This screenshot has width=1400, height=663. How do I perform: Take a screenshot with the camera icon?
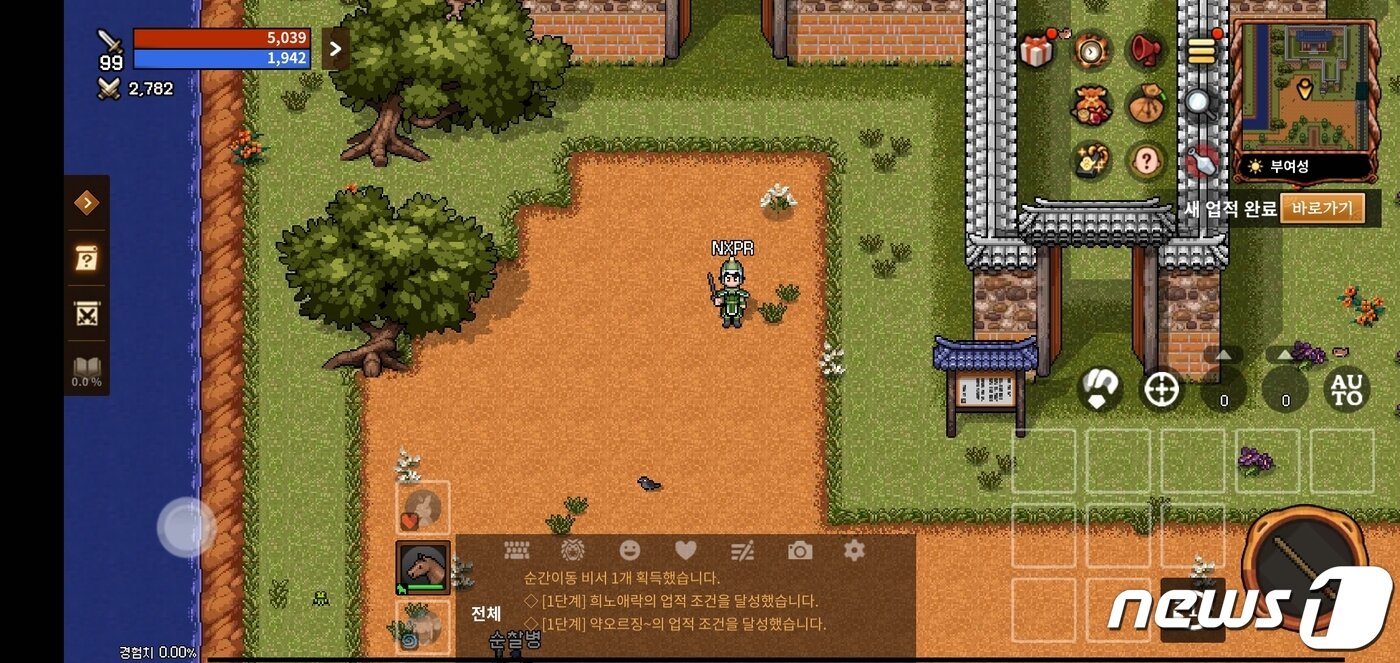[x=800, y=550]
